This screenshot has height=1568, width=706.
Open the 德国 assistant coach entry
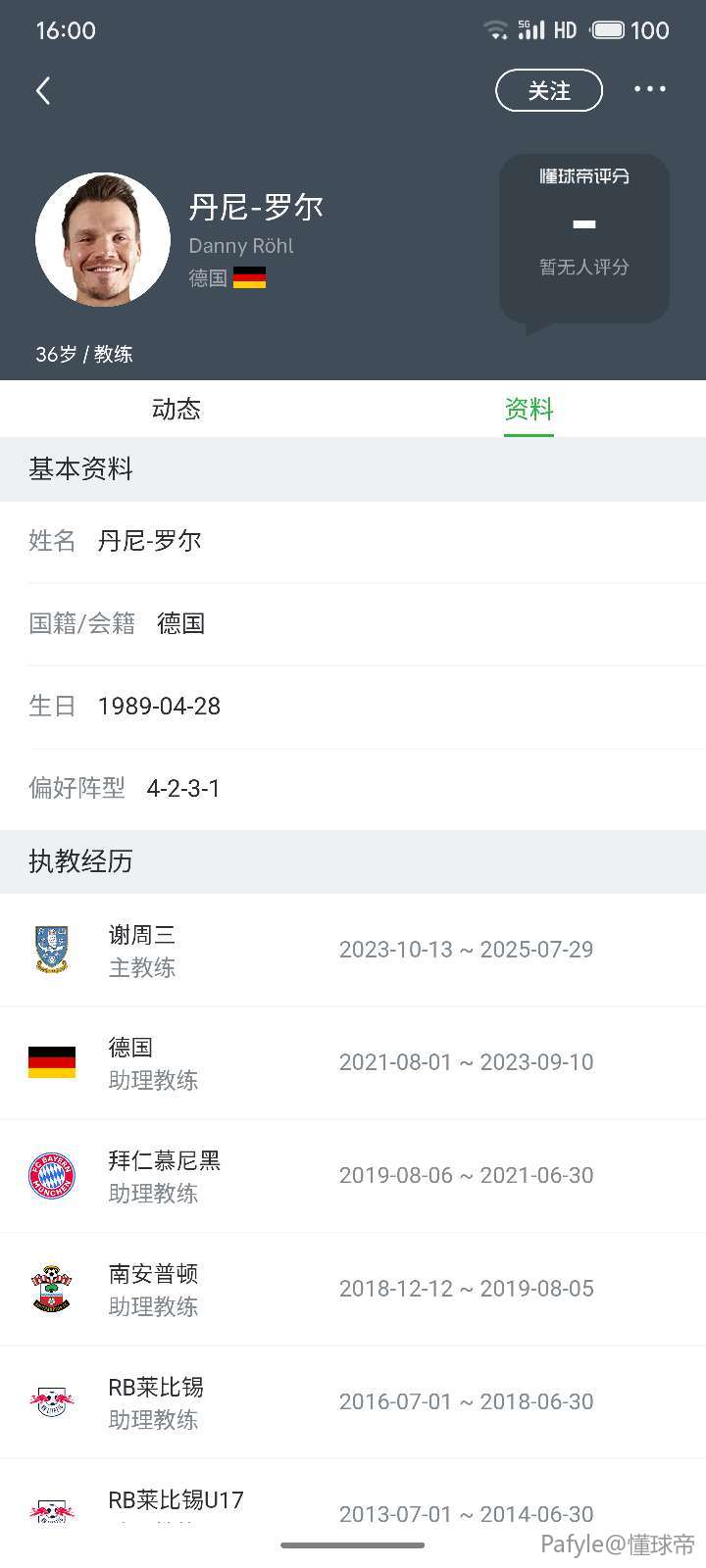[x=353, y=1062]
